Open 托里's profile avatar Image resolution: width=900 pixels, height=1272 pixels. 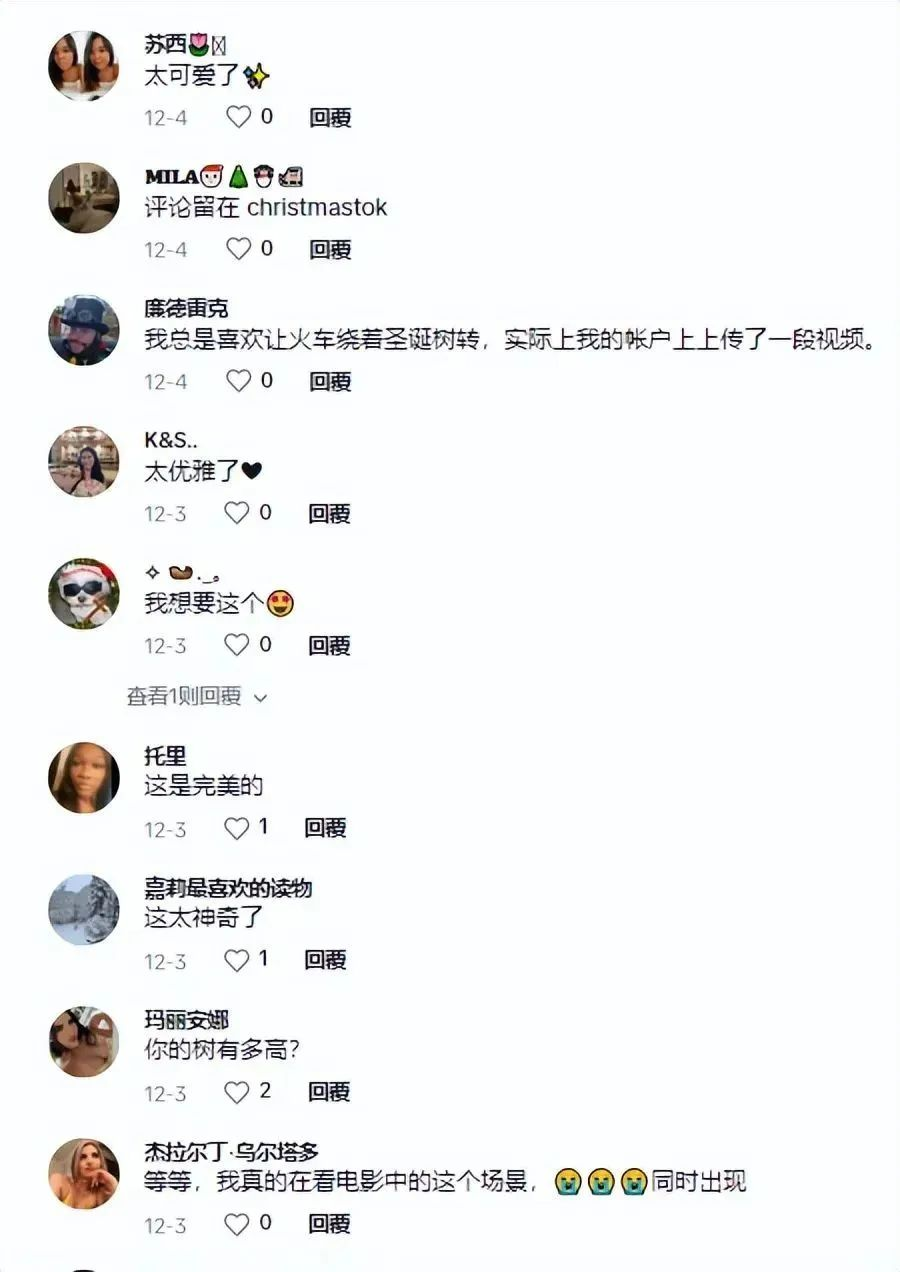pyautogui.click(x=84, y=777)
